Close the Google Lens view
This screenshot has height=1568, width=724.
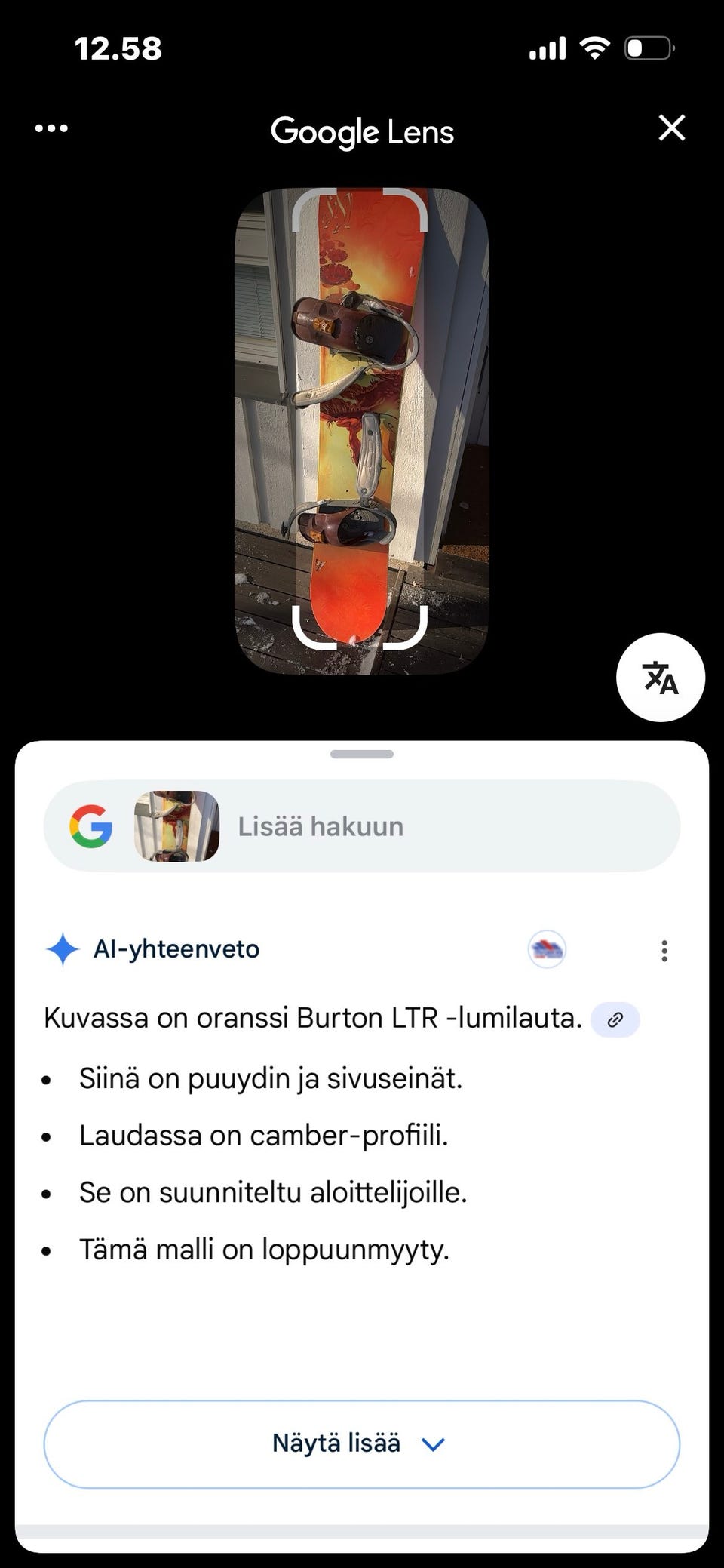click(671, 128)
